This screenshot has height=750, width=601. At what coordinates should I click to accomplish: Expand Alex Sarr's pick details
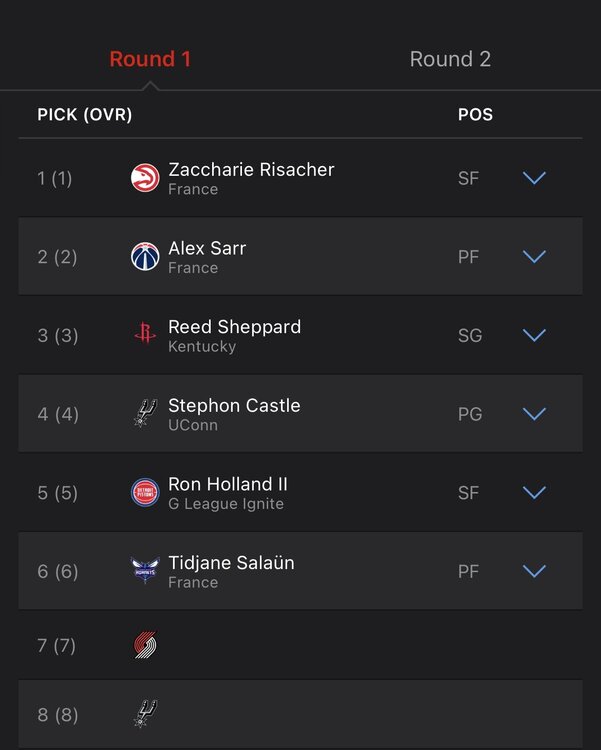coord(534,257)
